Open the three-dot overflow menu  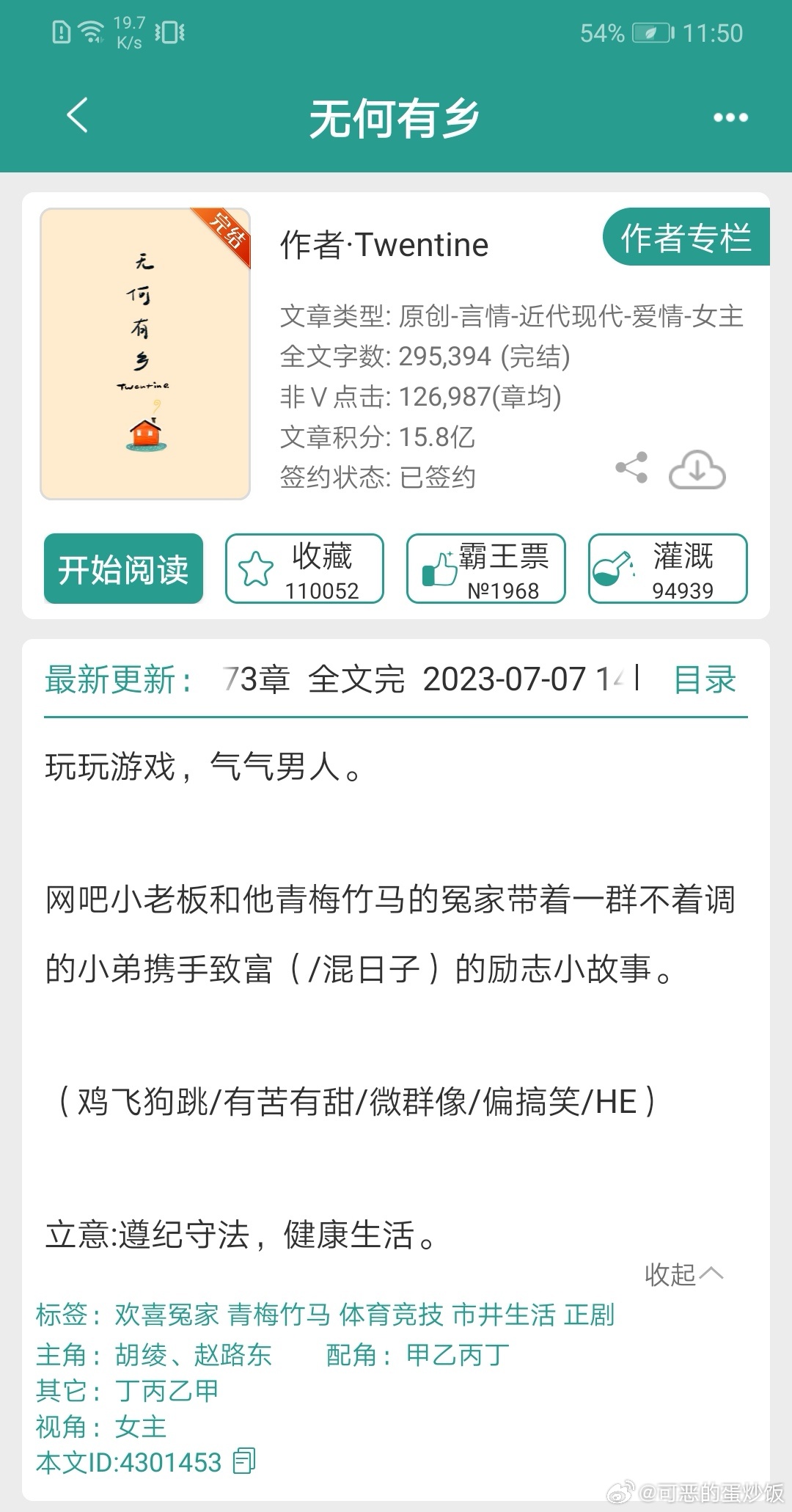(x=730, y=117)
